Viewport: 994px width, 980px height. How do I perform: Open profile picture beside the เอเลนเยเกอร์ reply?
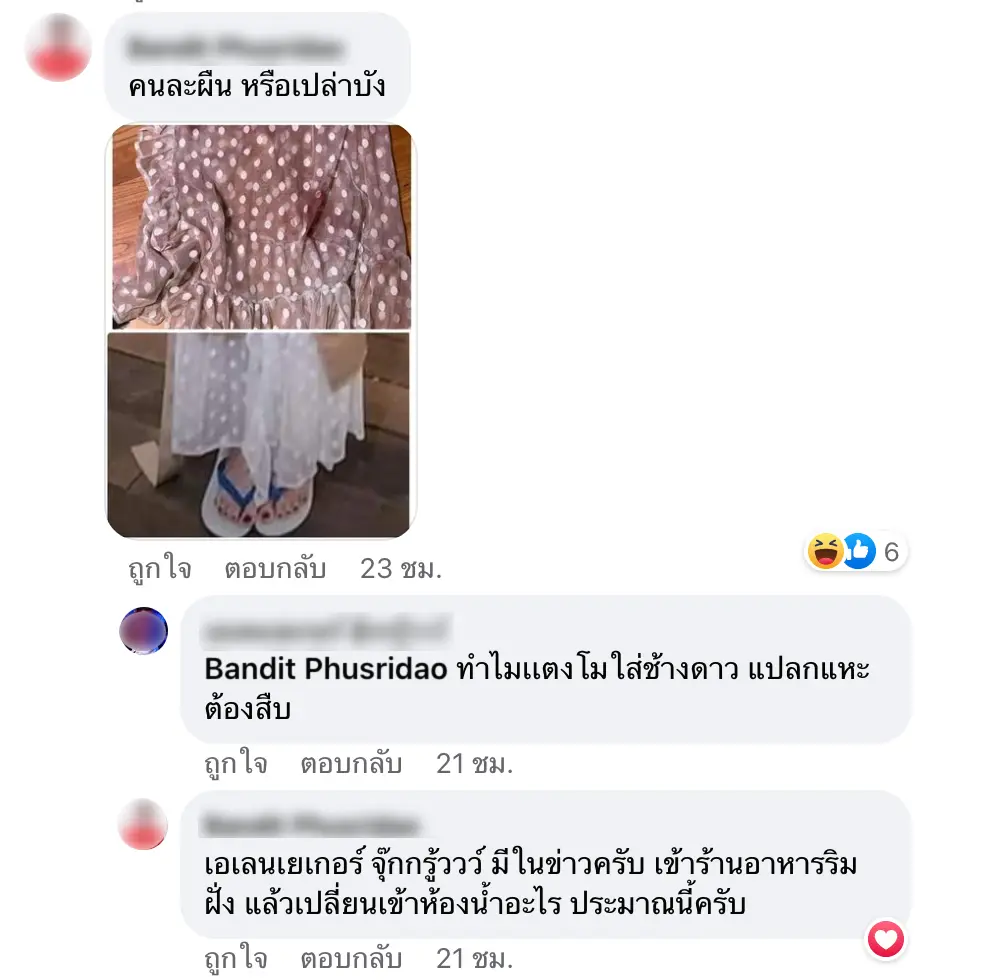pyautogui.click(x=144, y=825)
